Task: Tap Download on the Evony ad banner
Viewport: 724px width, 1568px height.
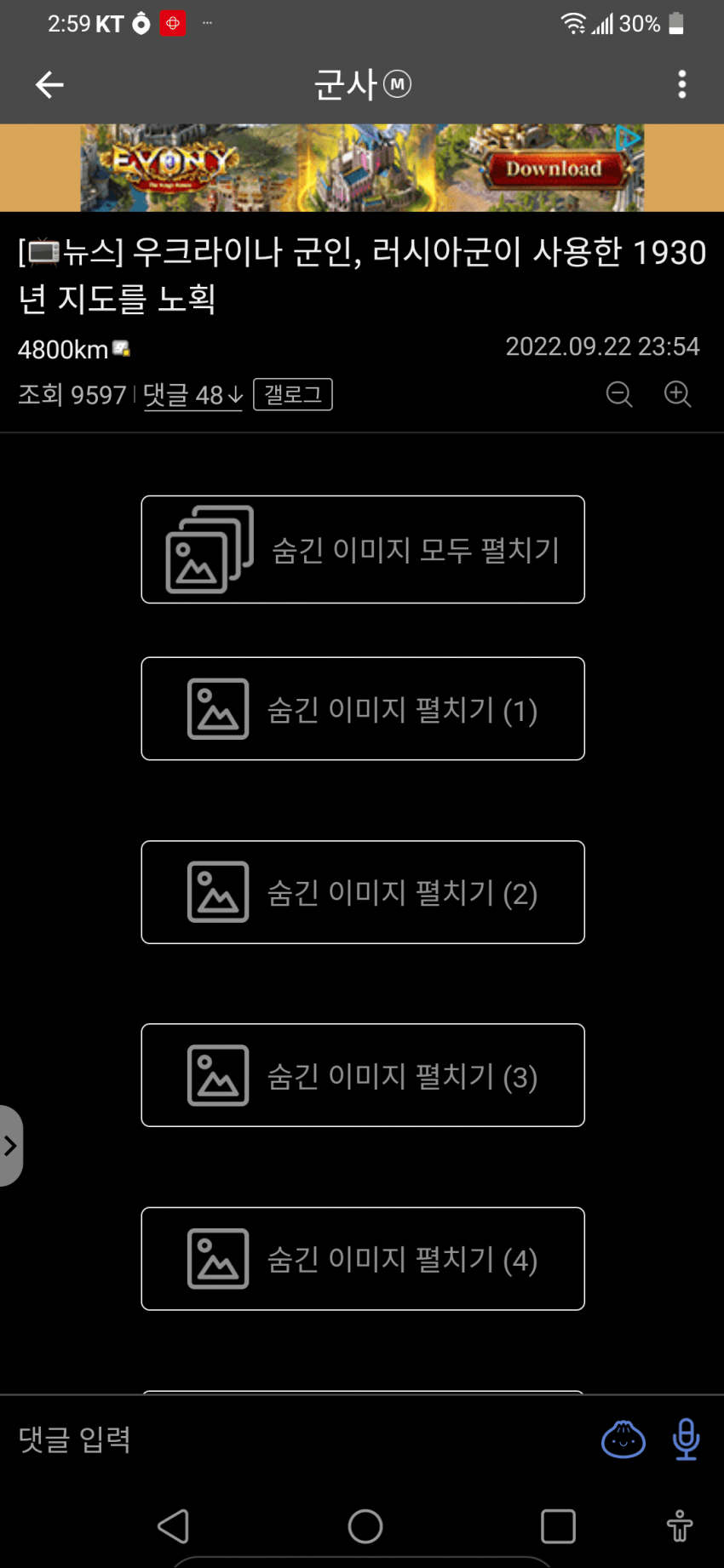Action: click(554, 169)
